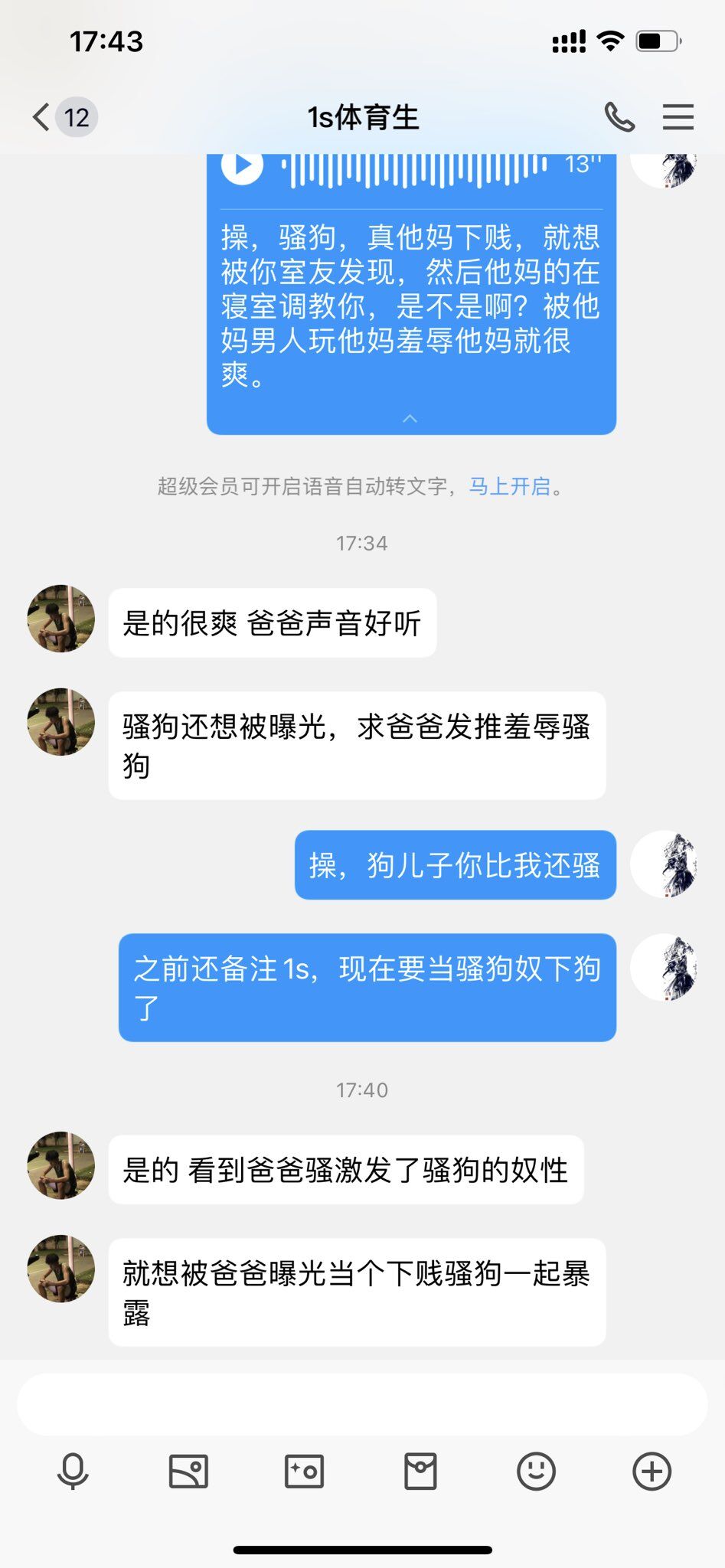Image resolution: width=725 pixels, height=1568 pixels.
Task: Open the chat settings menu
Action: point(678,117)
